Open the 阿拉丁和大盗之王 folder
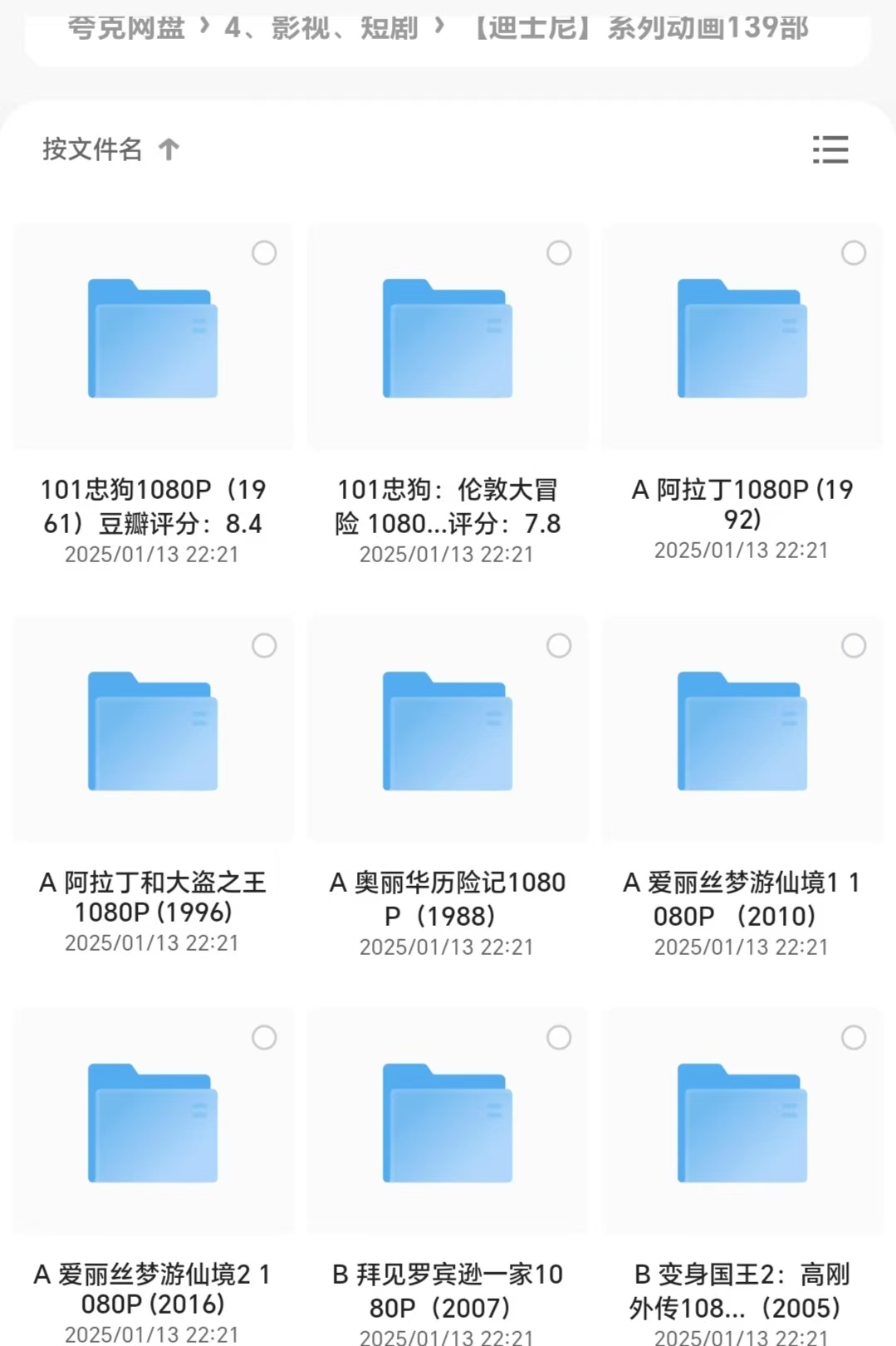The width and height of the screenshot is (896, 1346). [x=153, y=732]
